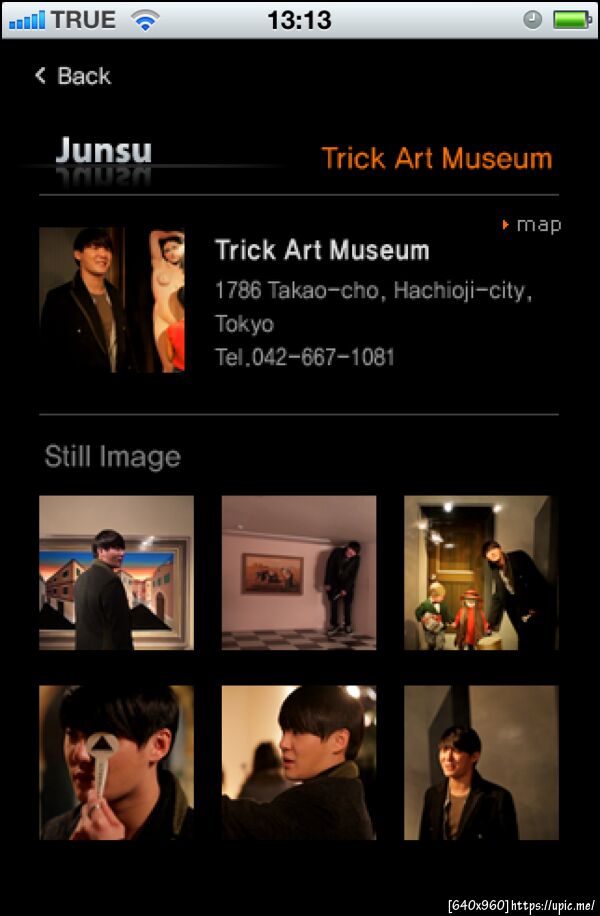Viewport: 600px width, 916px height.
Task: Open still image with the doll figures
Action: point(481,573)
